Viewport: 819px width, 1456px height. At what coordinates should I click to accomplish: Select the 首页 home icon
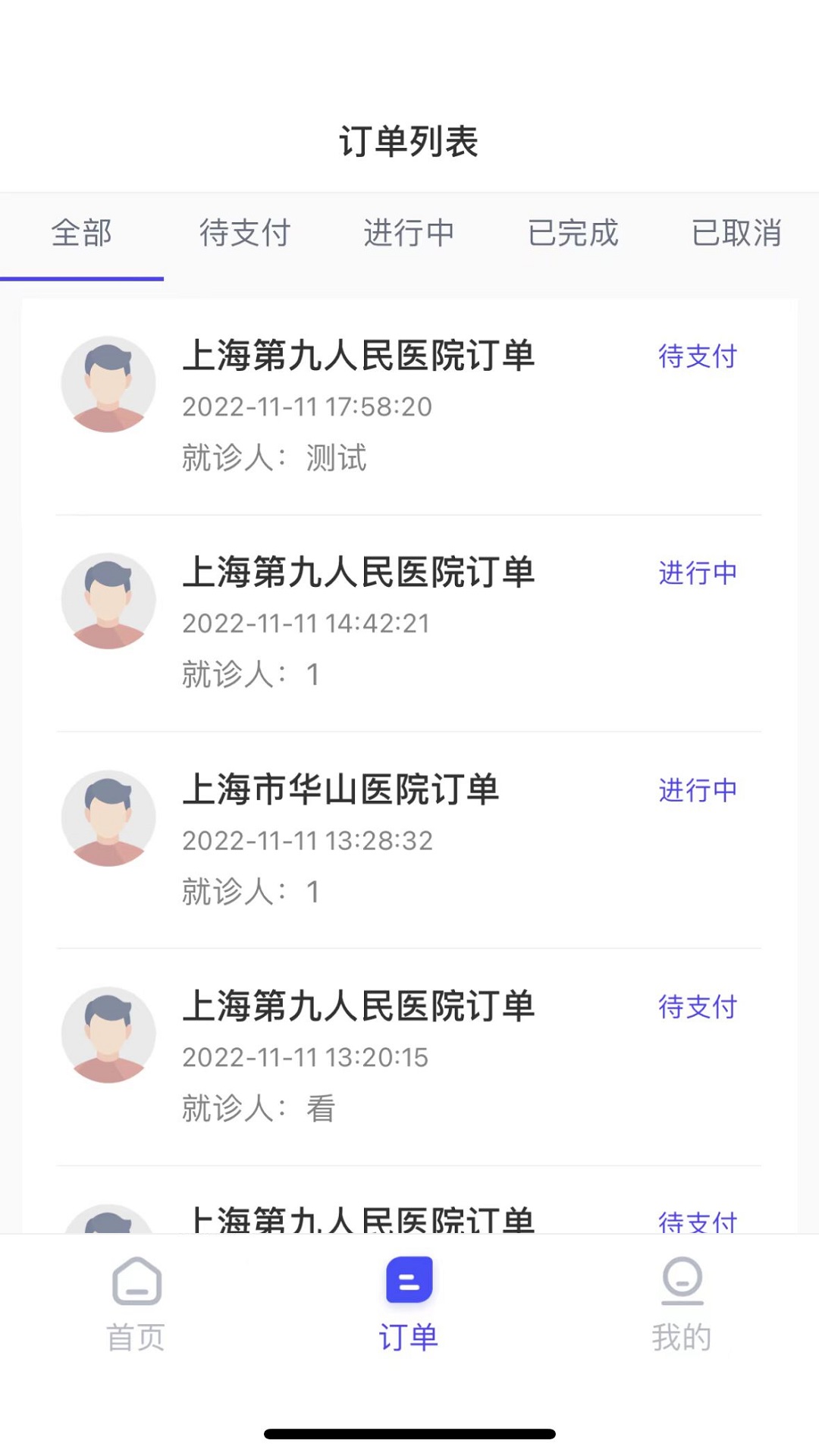[136, 1282]
